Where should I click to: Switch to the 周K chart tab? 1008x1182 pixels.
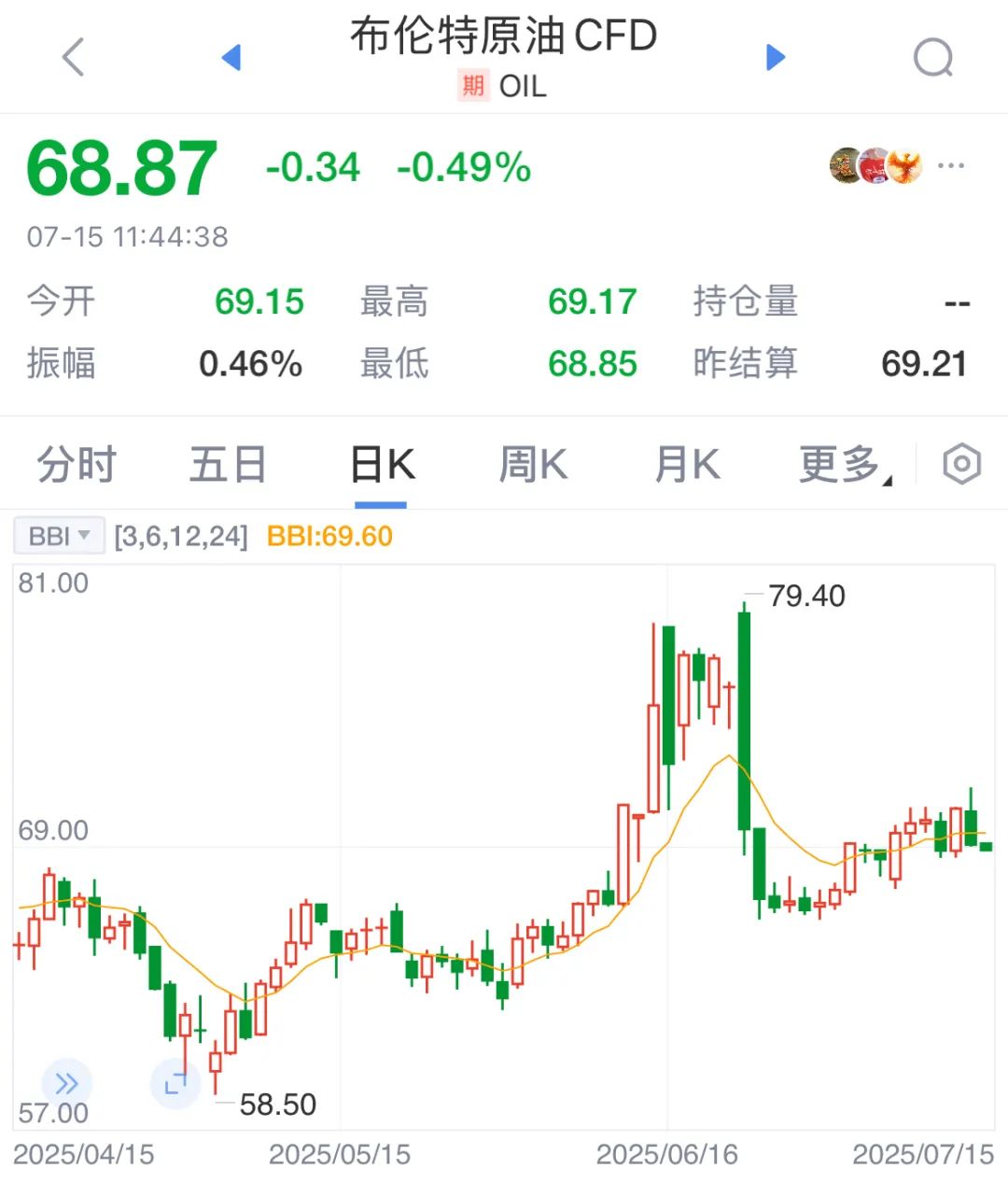[x=533, y=464]
